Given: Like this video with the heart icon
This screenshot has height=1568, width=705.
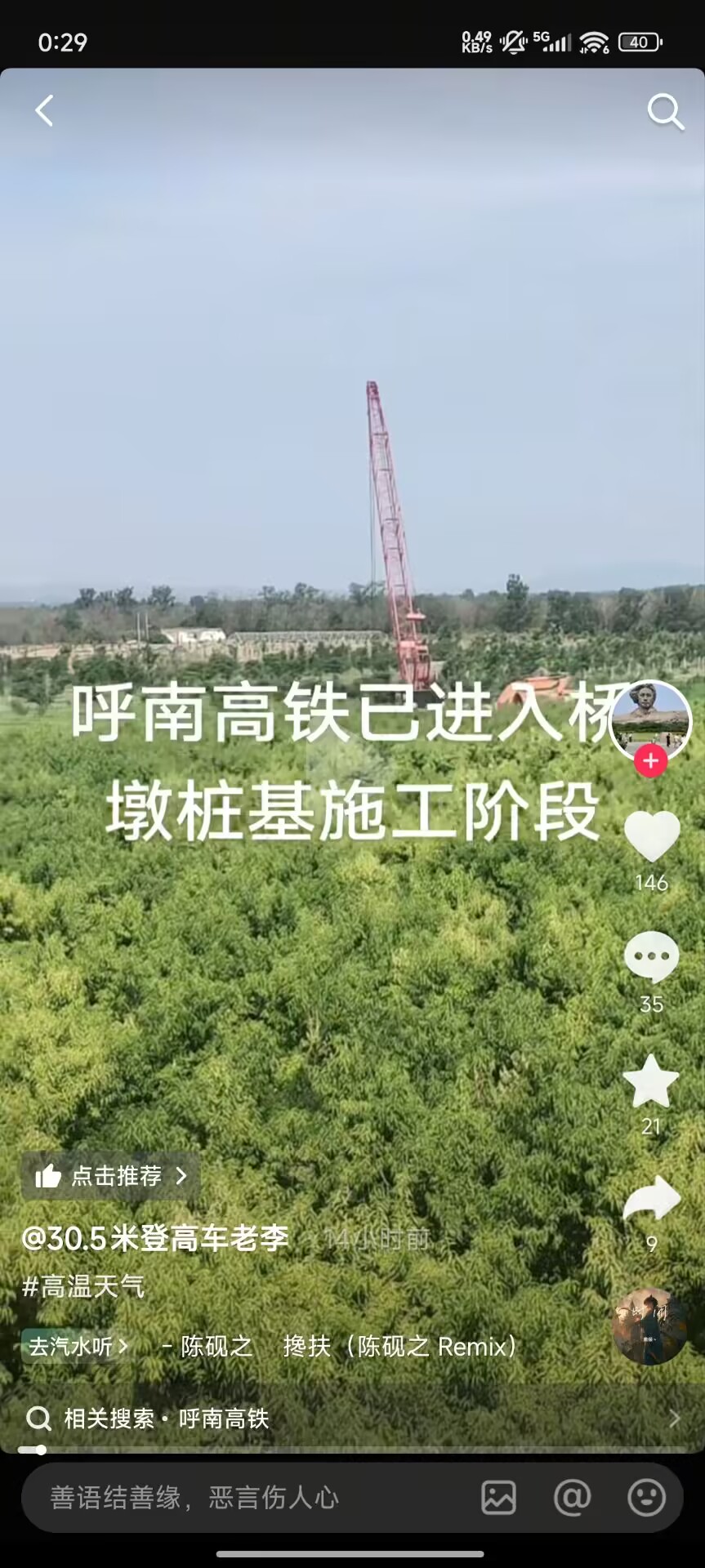Looking at the screenshot, I should [x=651, y=837].
